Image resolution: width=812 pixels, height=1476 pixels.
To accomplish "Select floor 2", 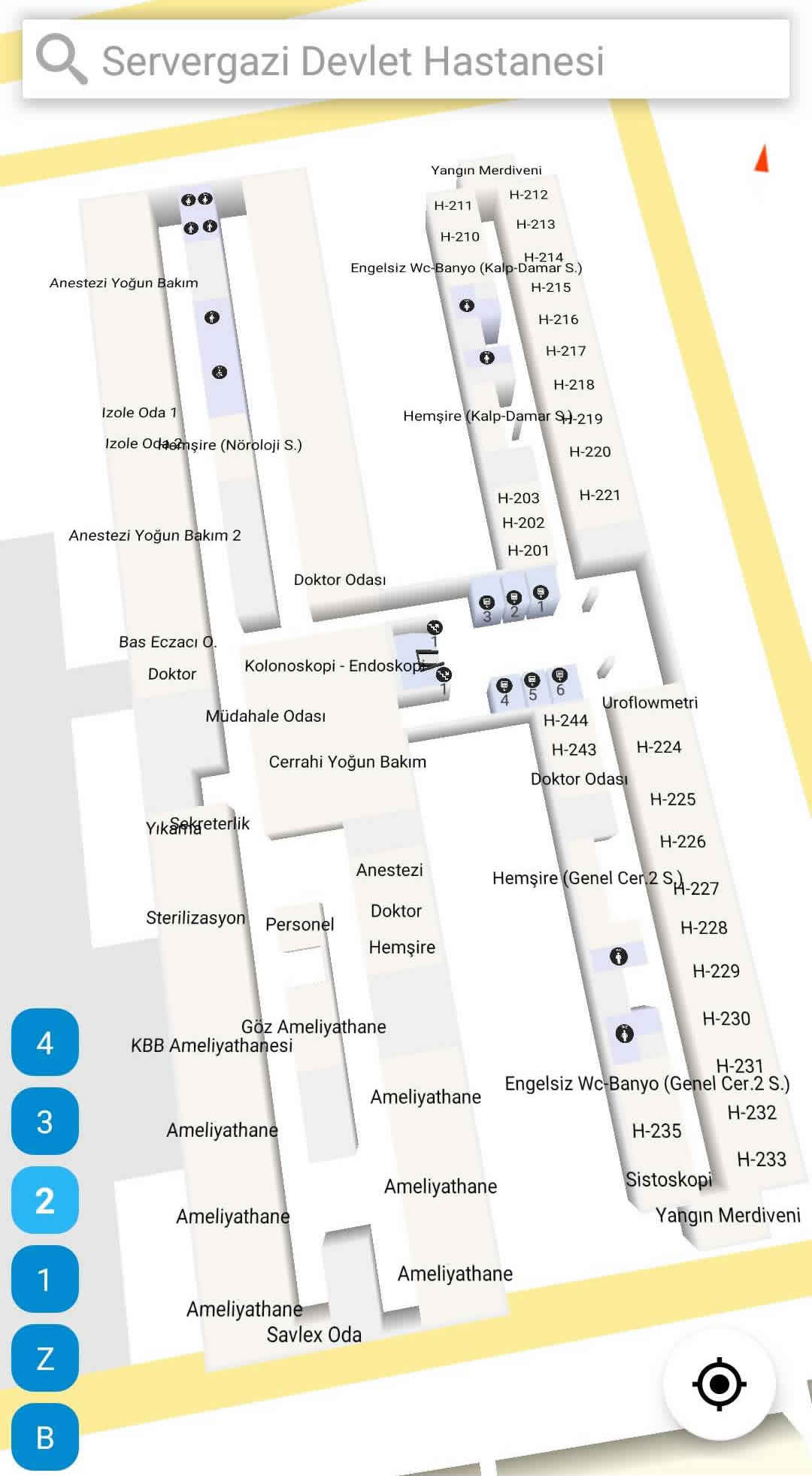I will pos(45,1200).
